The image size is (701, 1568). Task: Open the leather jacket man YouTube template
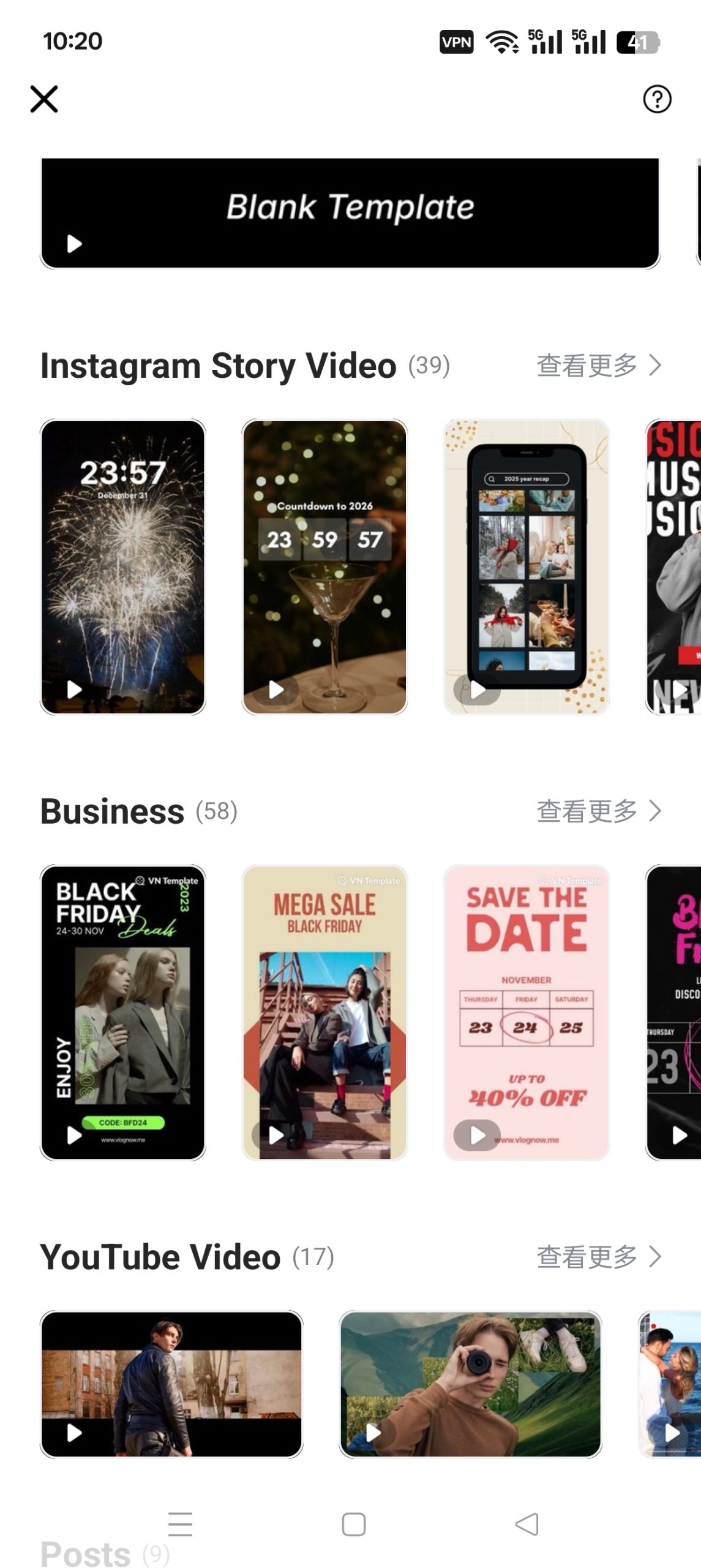point(171,1384)
